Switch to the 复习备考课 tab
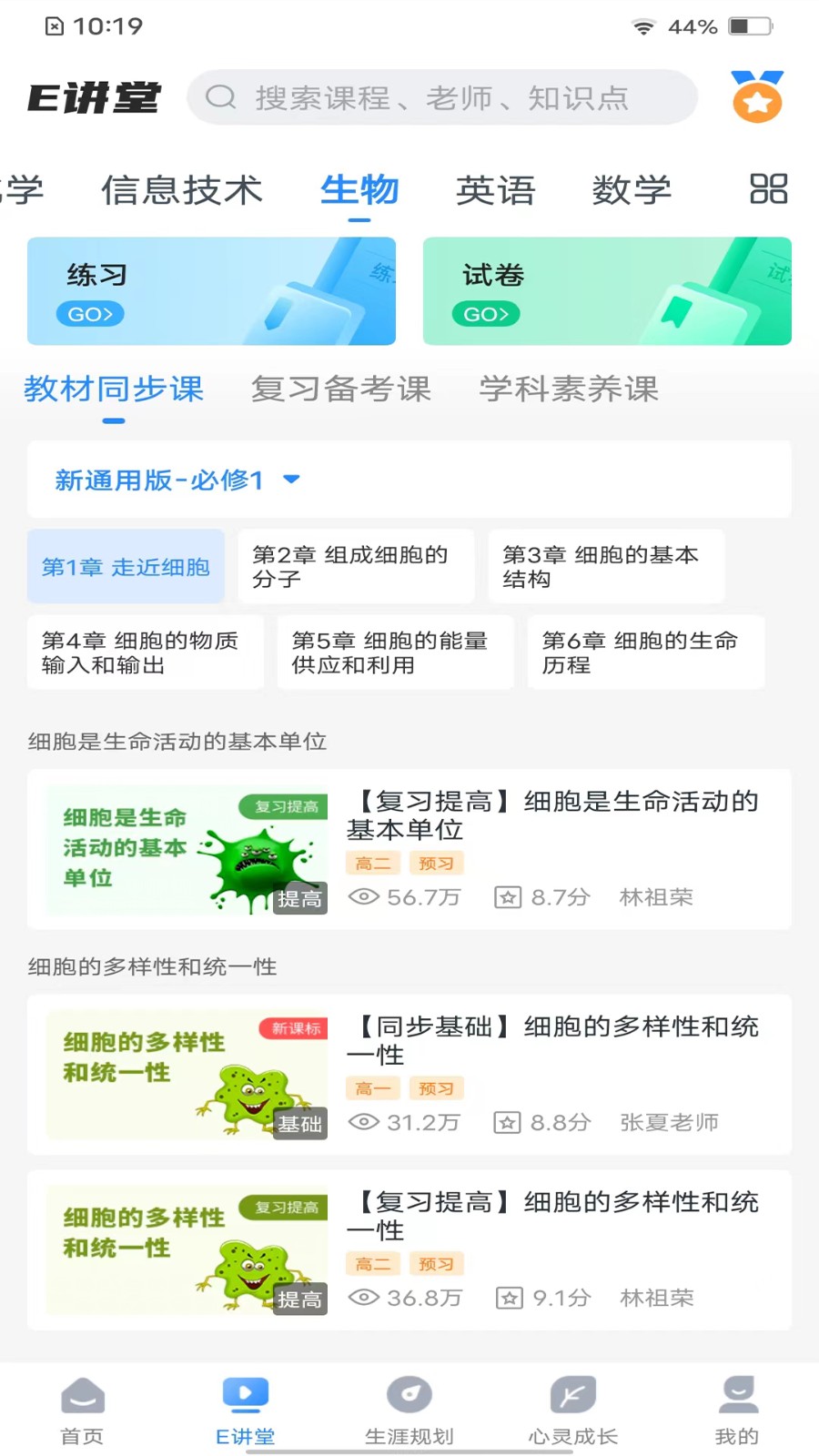Image resolution: width=819 pixels, height=1456 pixels. coord(340,389)
